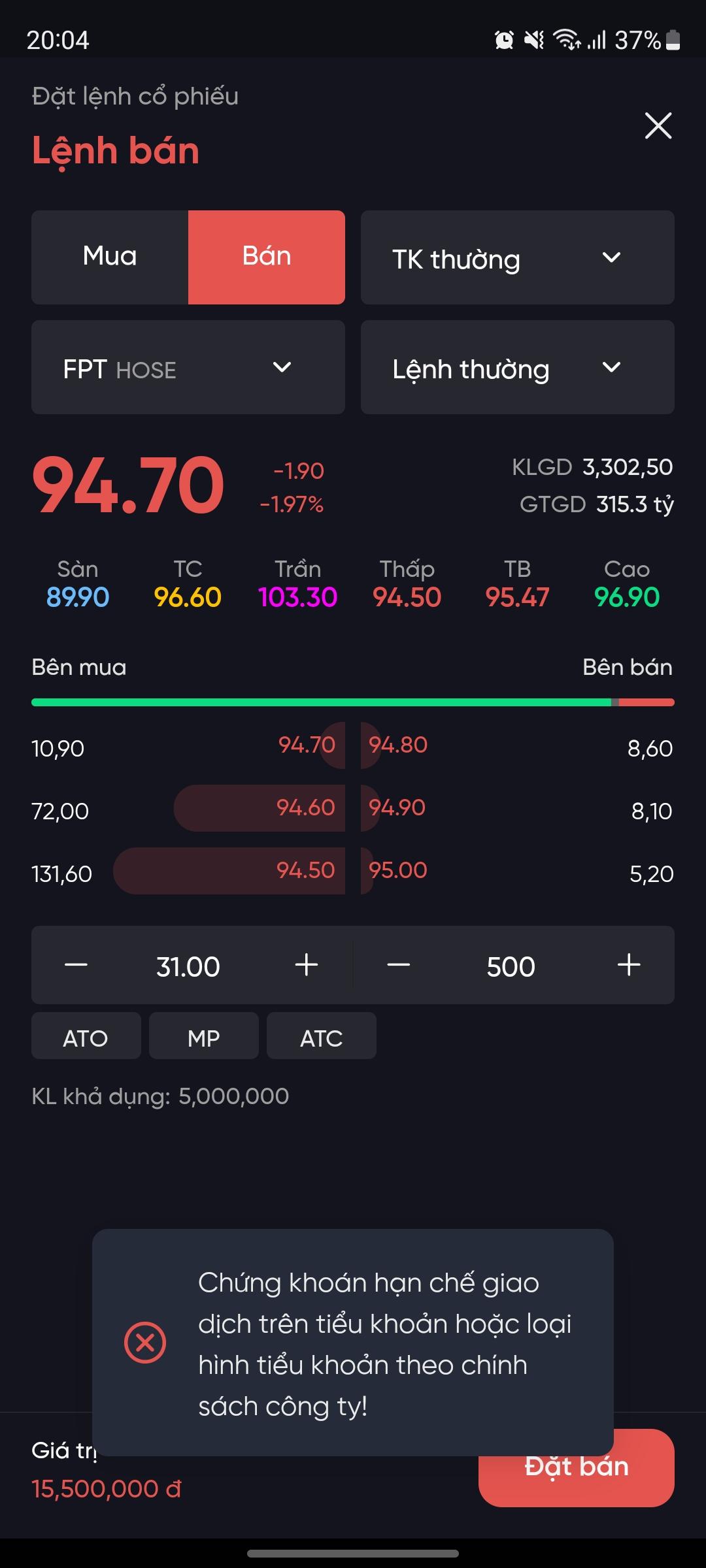Tap the minus icon to decrease price 31.00
The width and height of the screenshot is (706, 1568).
tap(76, 966)
